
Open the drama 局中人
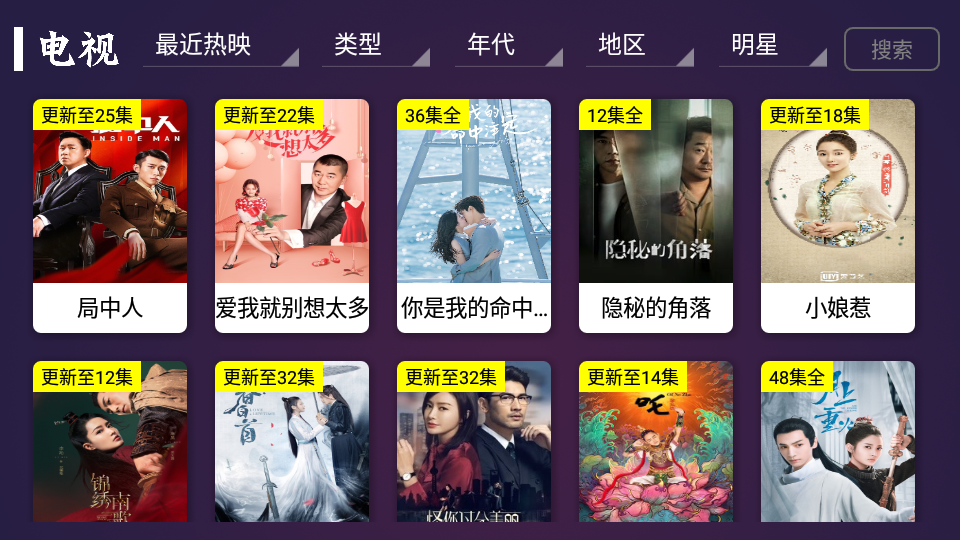point(110,216)
